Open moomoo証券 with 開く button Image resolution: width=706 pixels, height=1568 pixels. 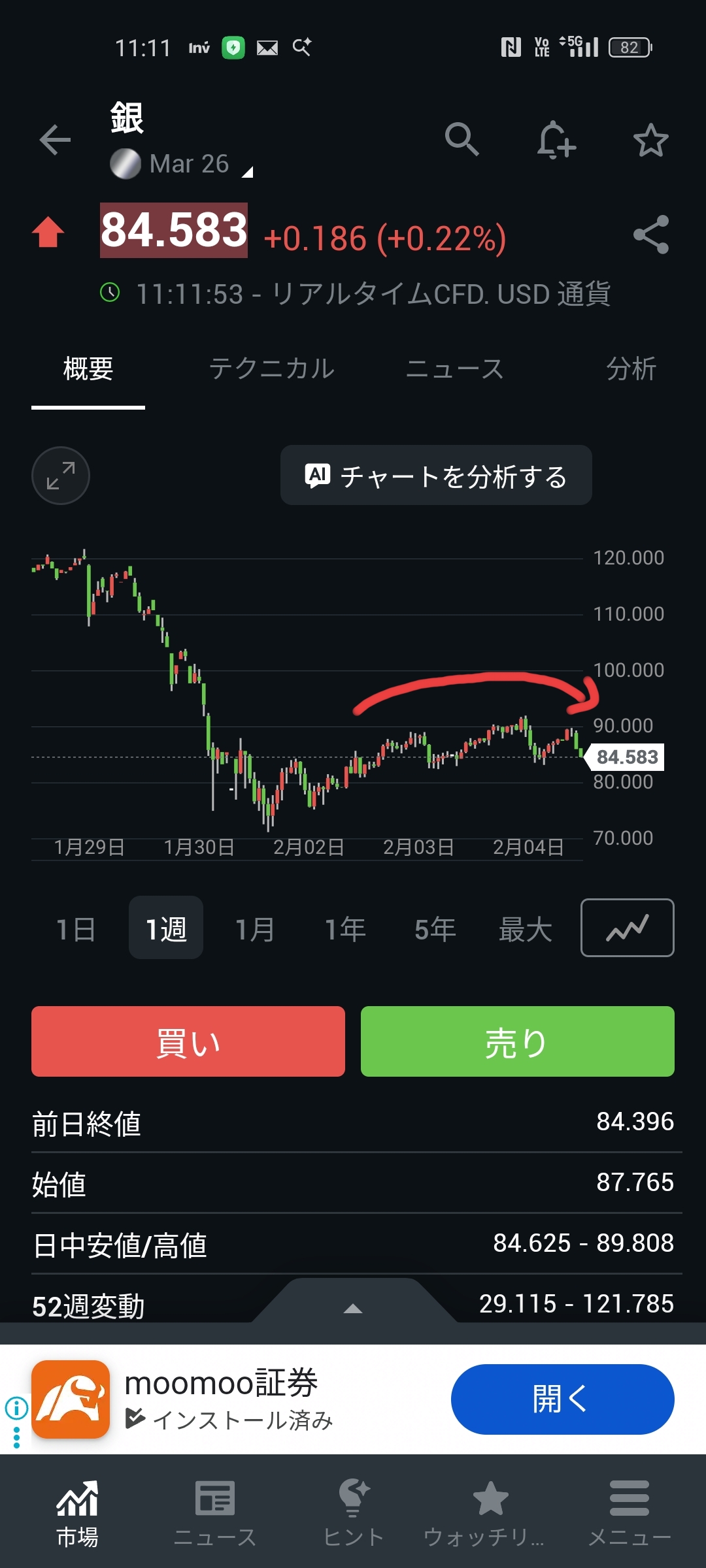click(562, 1399)
